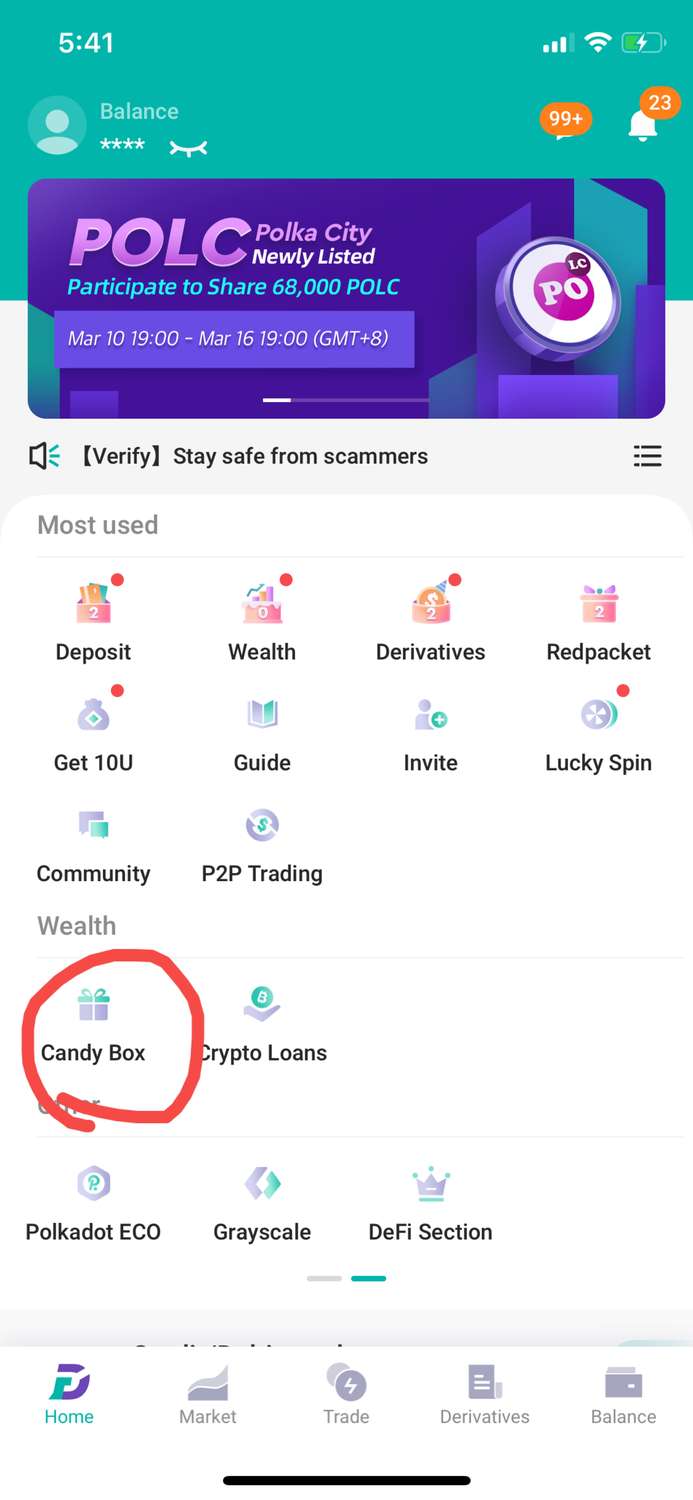The image size is (693, 1500).
Task: Open Grayscale section
Action: click(x=262, y=1202)
